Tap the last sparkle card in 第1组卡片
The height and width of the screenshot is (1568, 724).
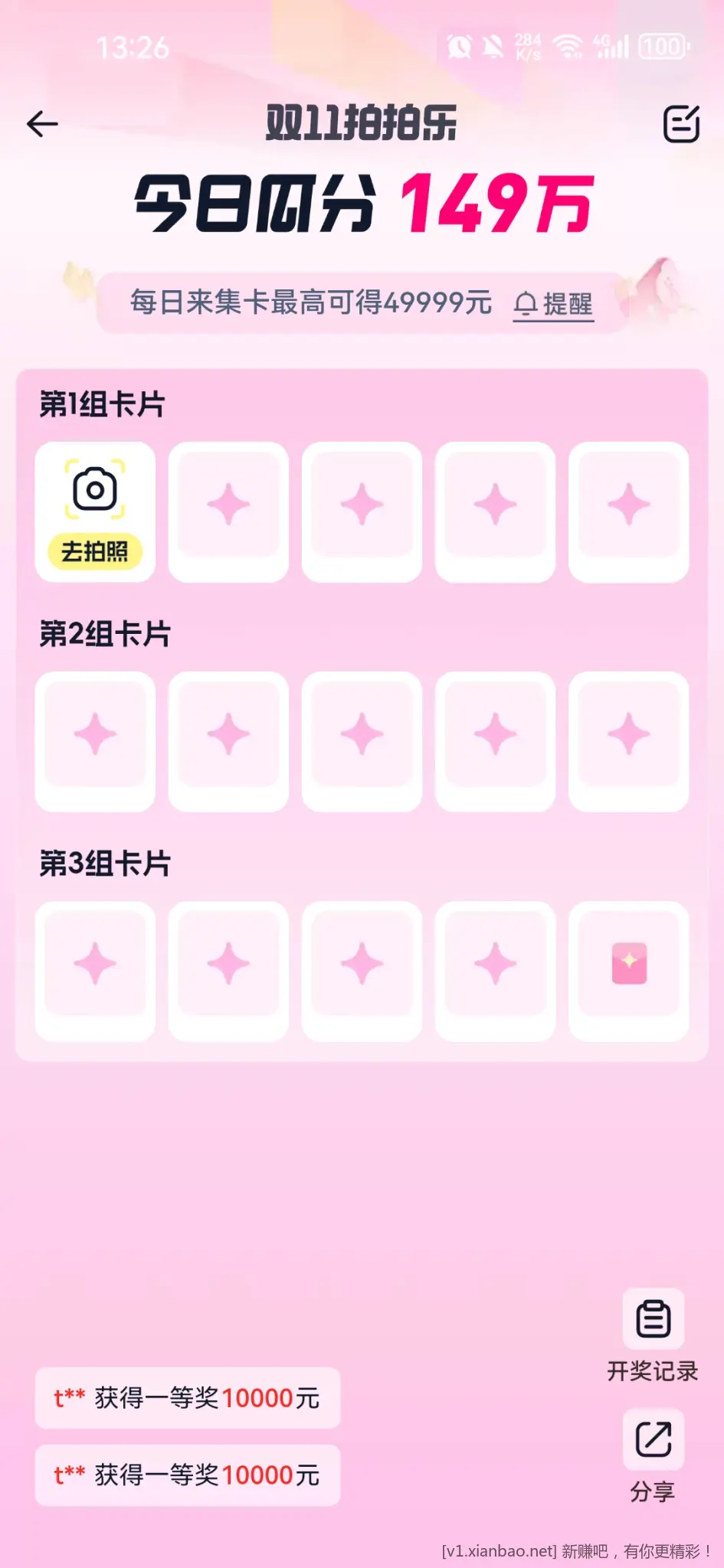[627, 511]
